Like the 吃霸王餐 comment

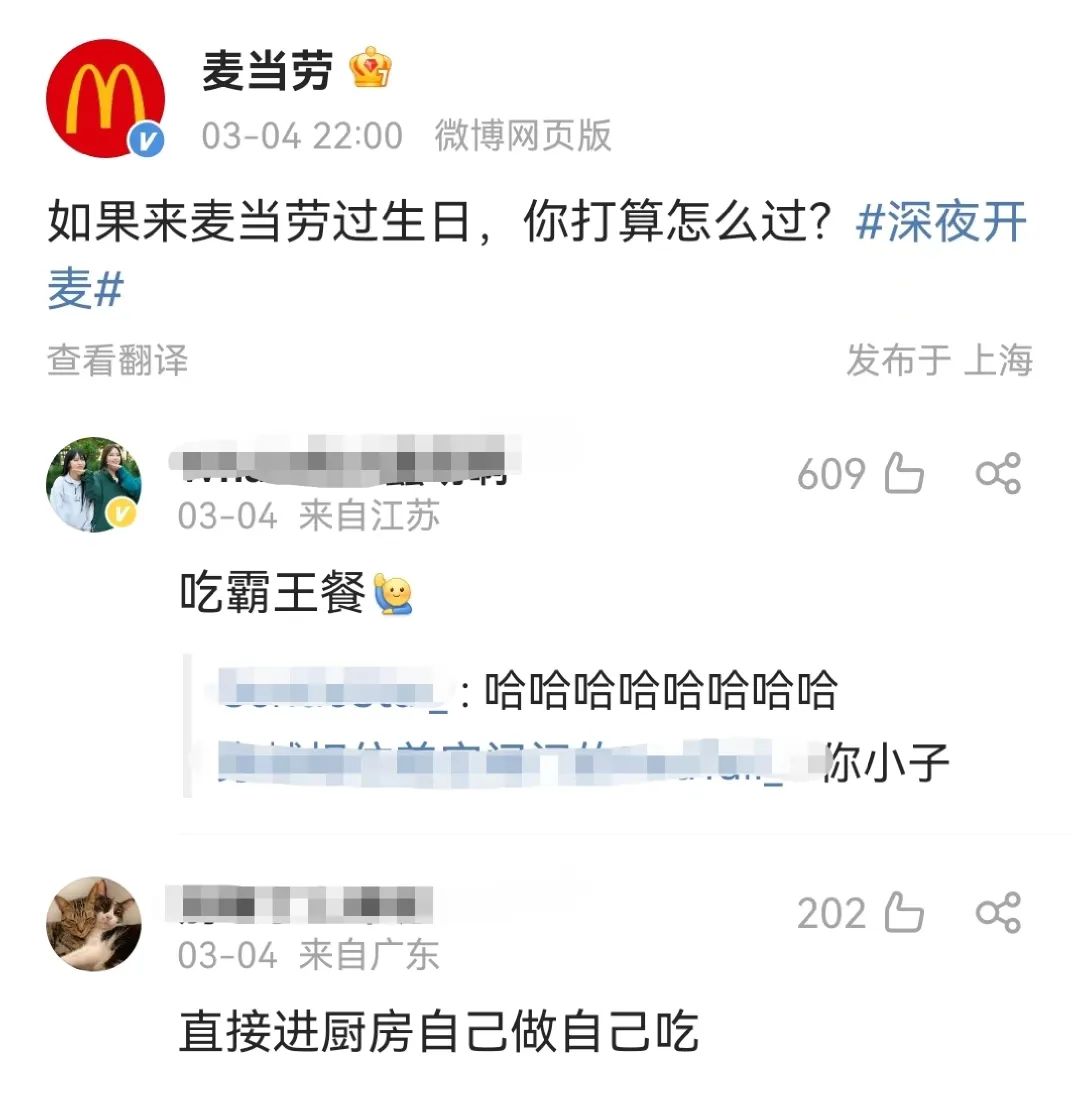(x=903, y=474)
